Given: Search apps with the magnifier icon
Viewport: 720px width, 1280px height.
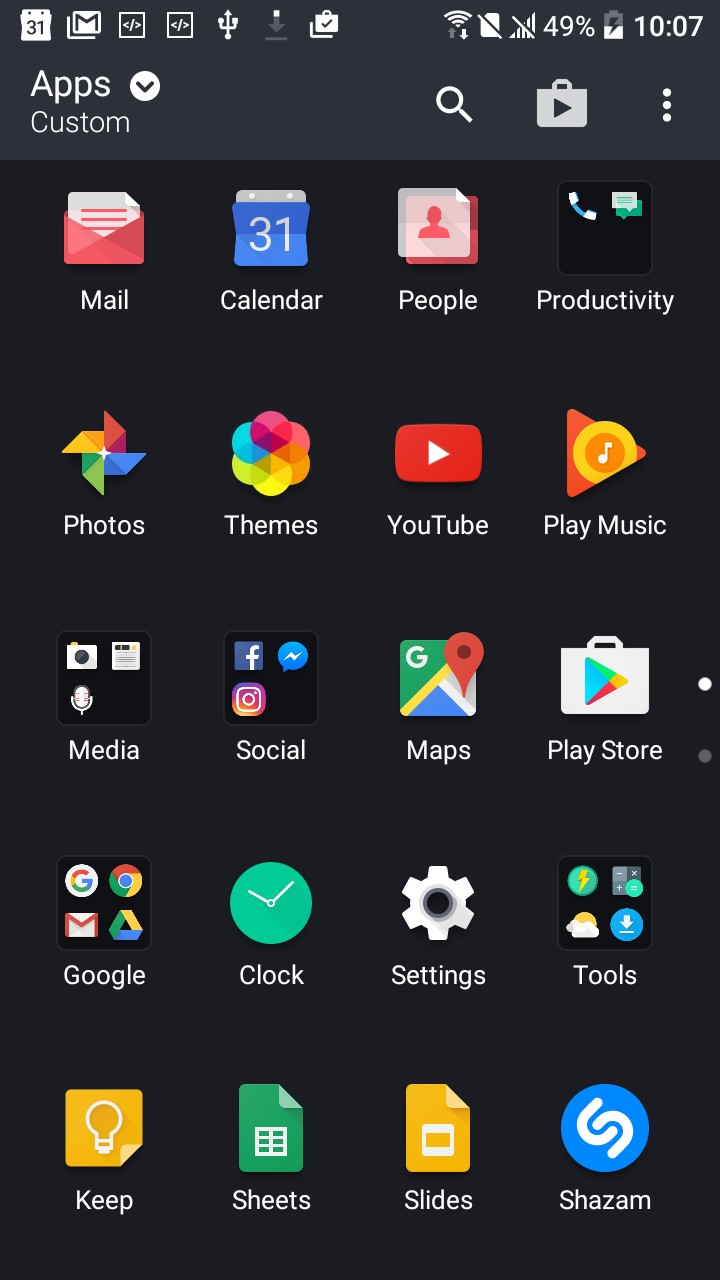Looking at the screenshot, I should pyautogui.click(x=454, y=104).
